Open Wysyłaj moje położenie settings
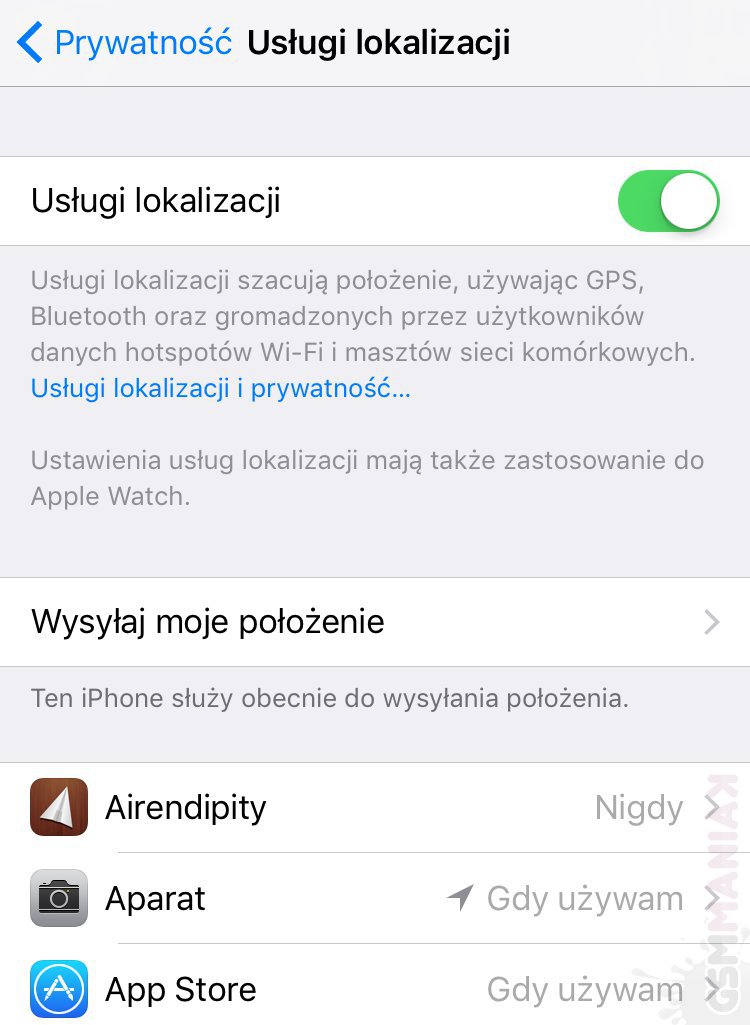Viewport: 750px width, 1025px height. pyautogui.click(x=375, y=621)
